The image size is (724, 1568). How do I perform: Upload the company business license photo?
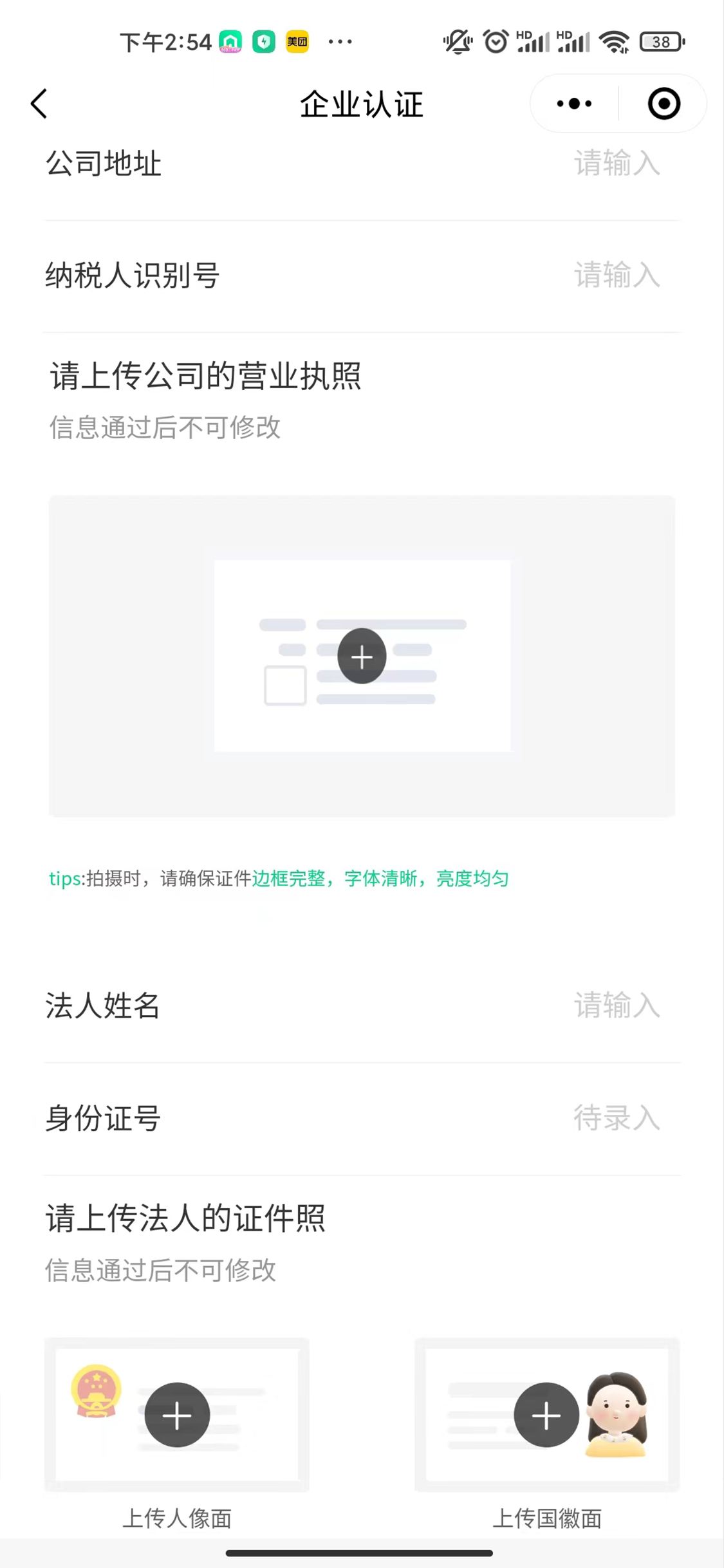point(362,656)
